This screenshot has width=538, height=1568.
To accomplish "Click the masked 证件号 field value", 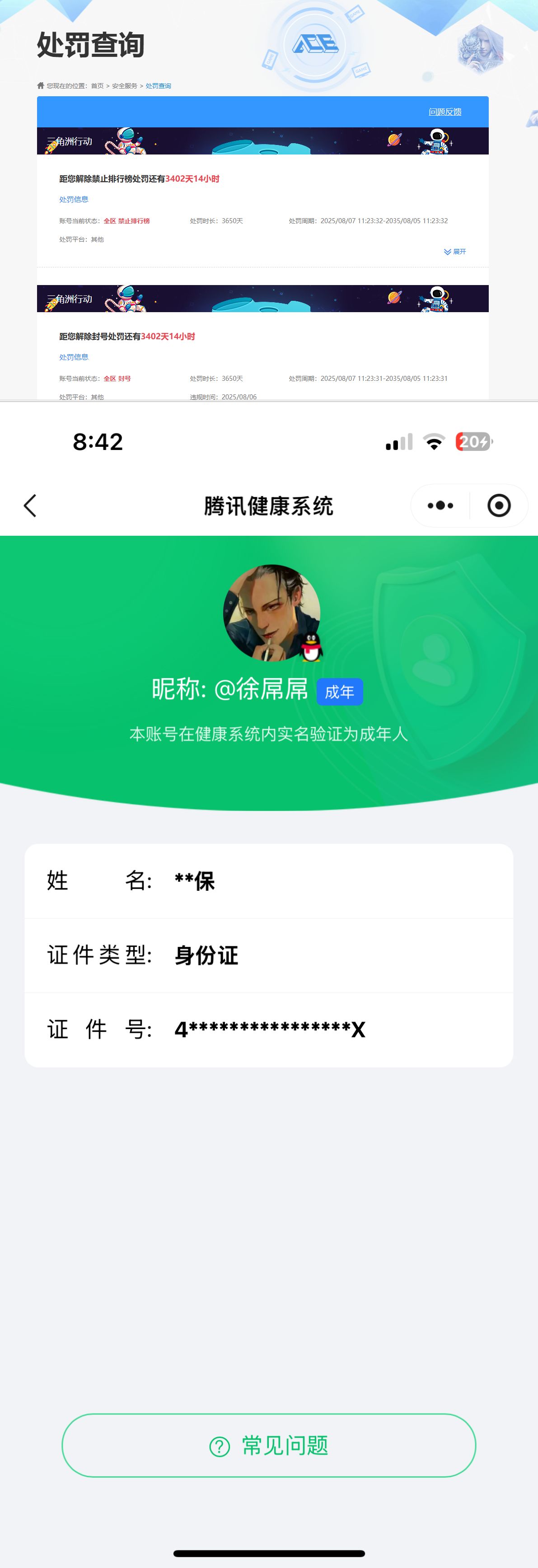I will pos(270,1029).
